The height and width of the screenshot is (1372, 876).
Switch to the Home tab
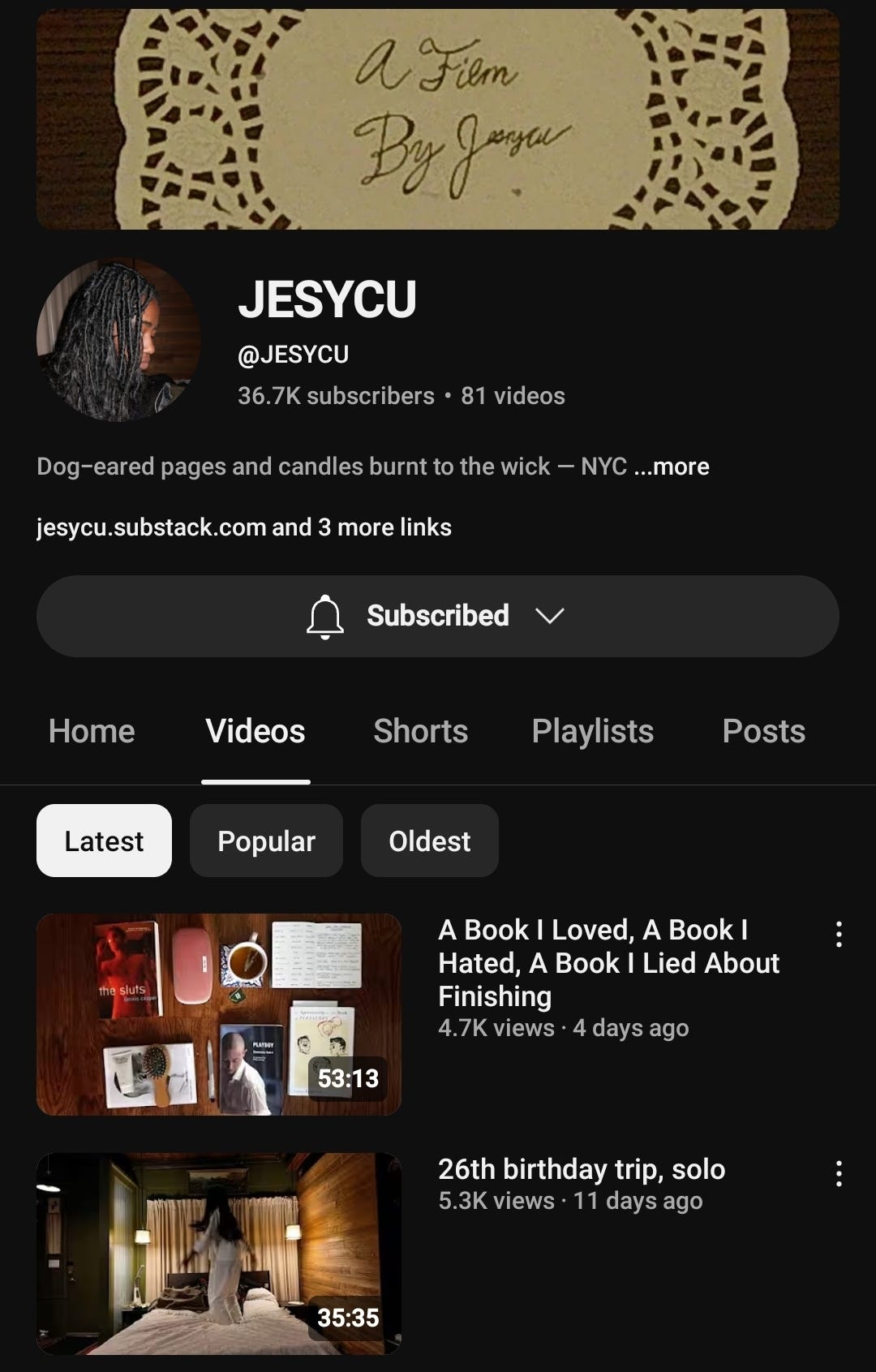92,731
